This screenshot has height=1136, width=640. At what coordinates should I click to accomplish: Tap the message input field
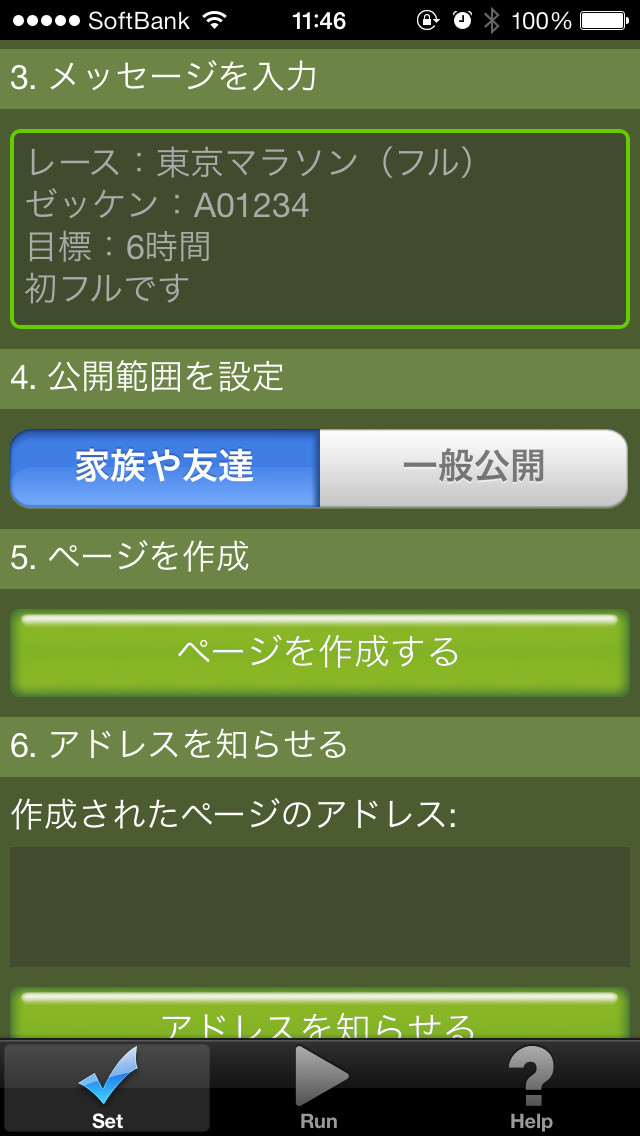coord(320,230)
